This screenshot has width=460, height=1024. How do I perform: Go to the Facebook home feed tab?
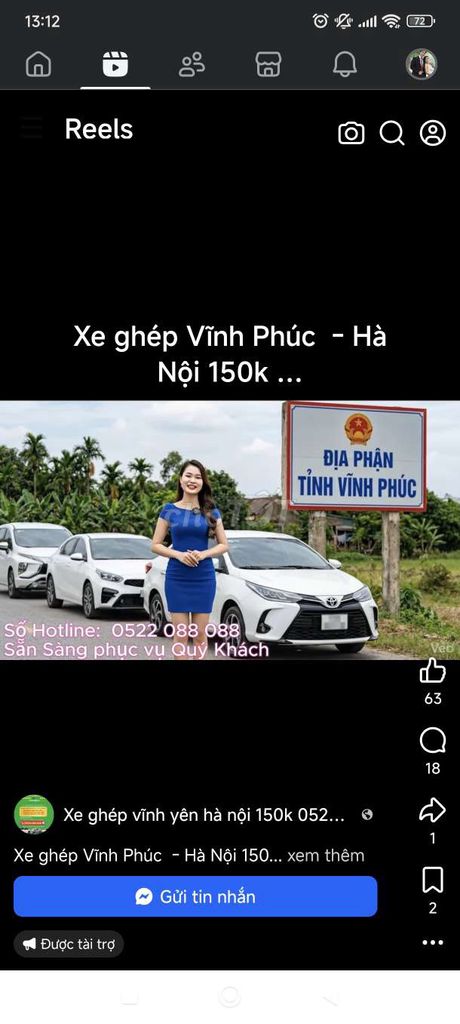point(39,64)
